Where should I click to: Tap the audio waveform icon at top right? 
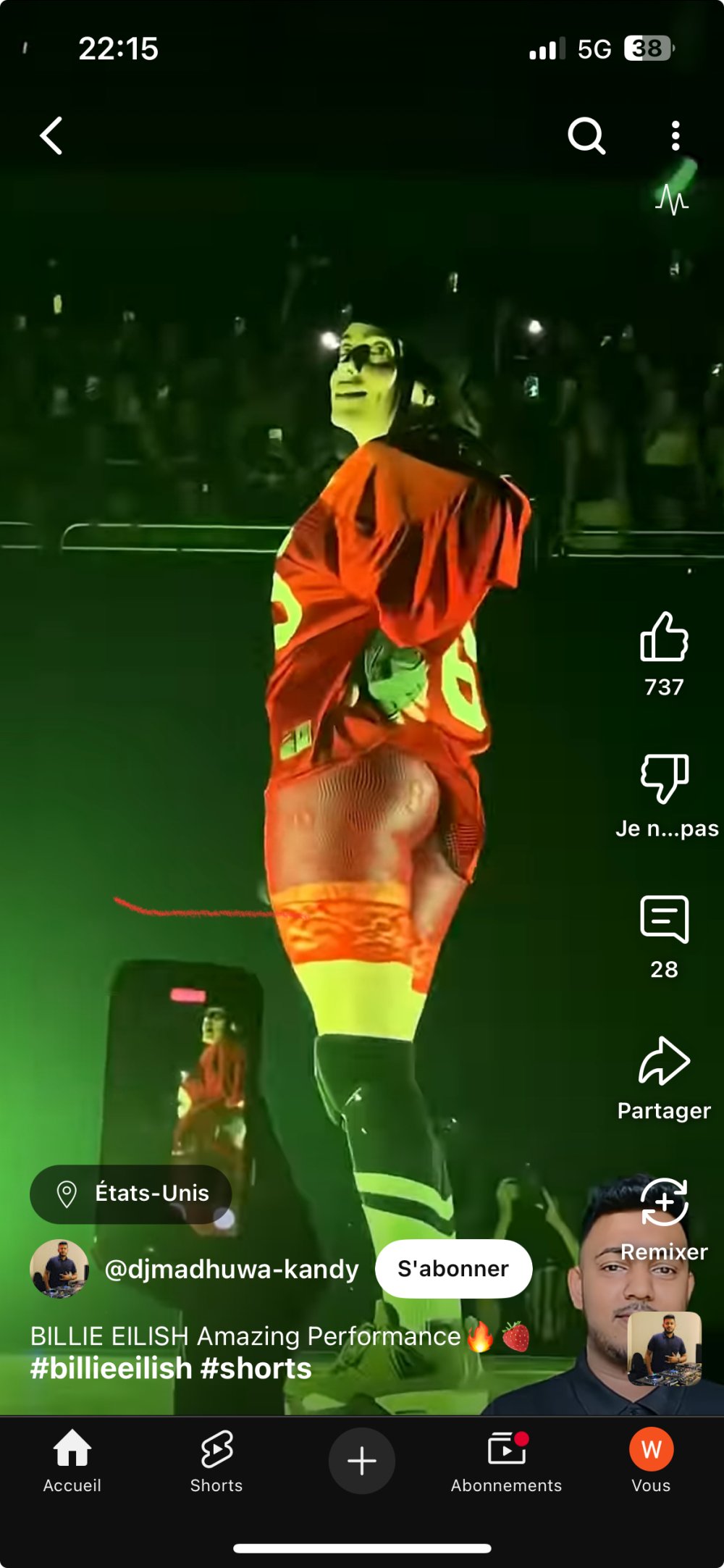[671, 199]
